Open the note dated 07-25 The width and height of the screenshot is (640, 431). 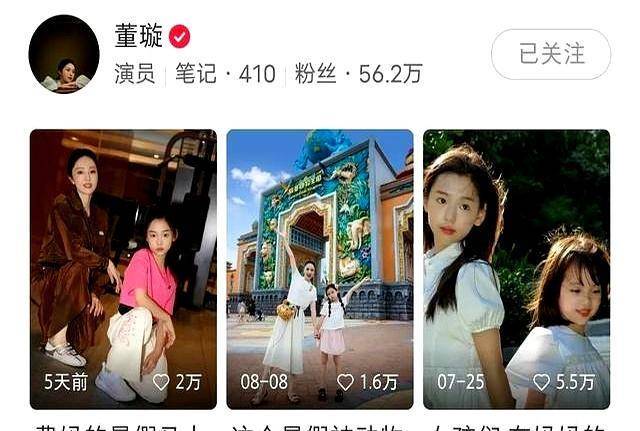coord(516,260)
